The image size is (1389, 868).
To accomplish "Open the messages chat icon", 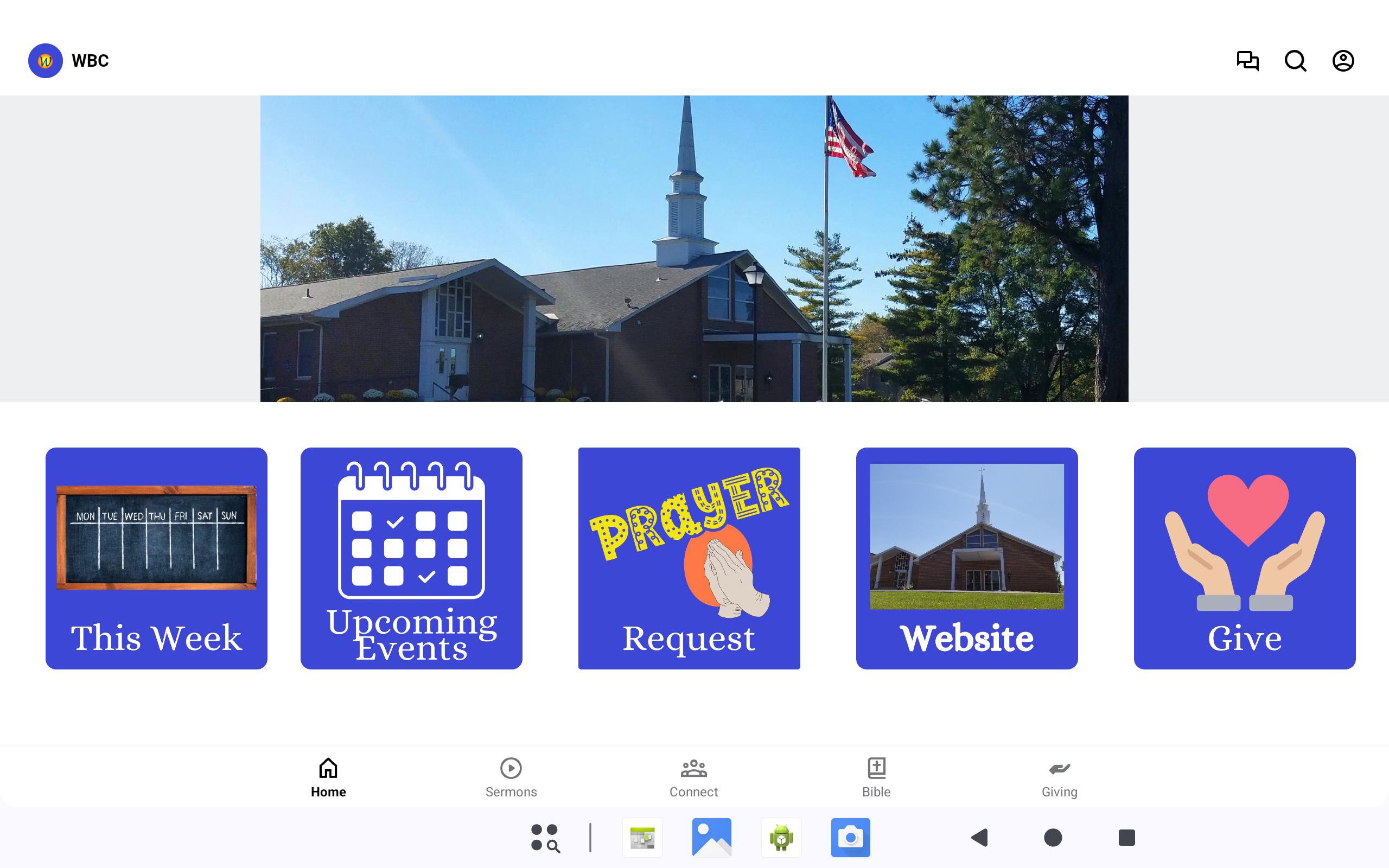I will point(1247,61).
